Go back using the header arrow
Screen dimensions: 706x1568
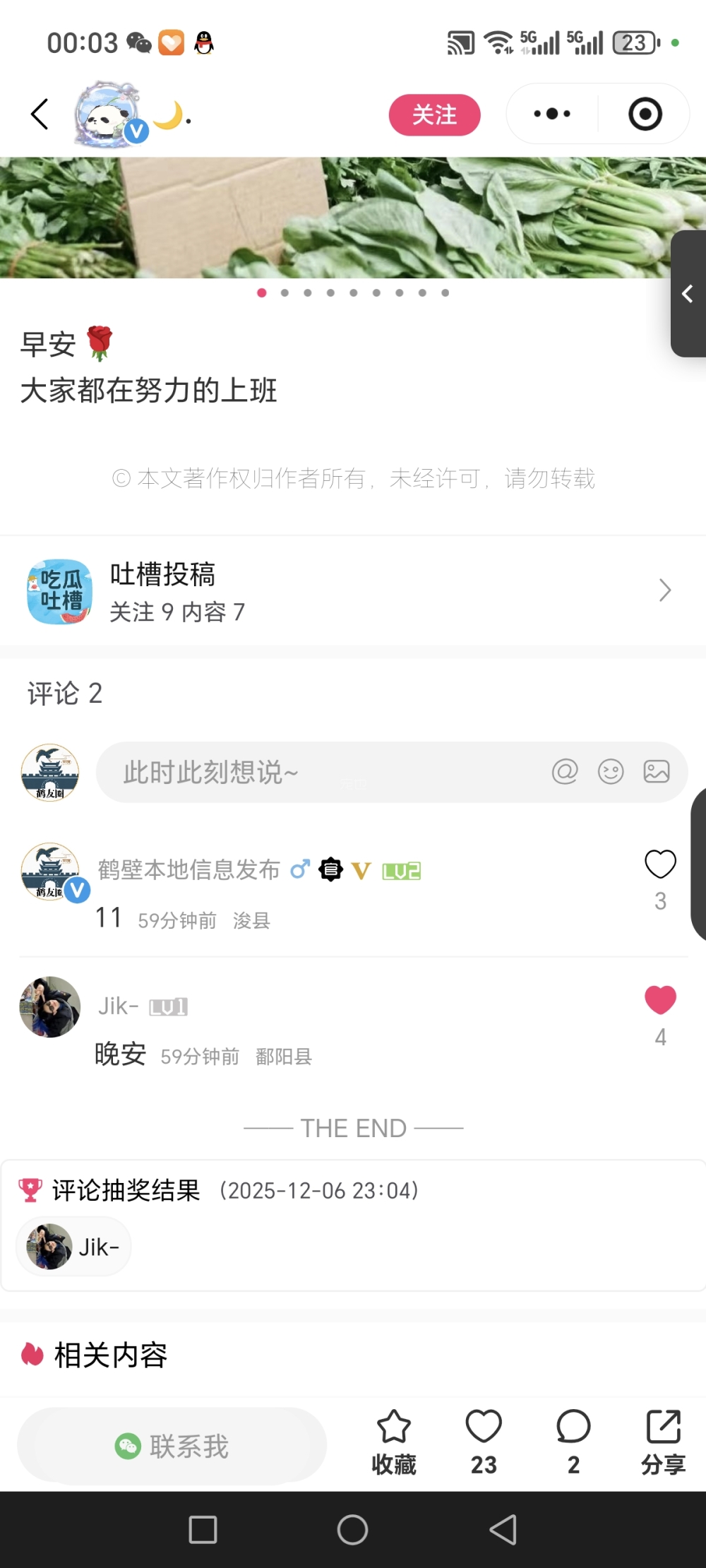(x=40, y=114)
